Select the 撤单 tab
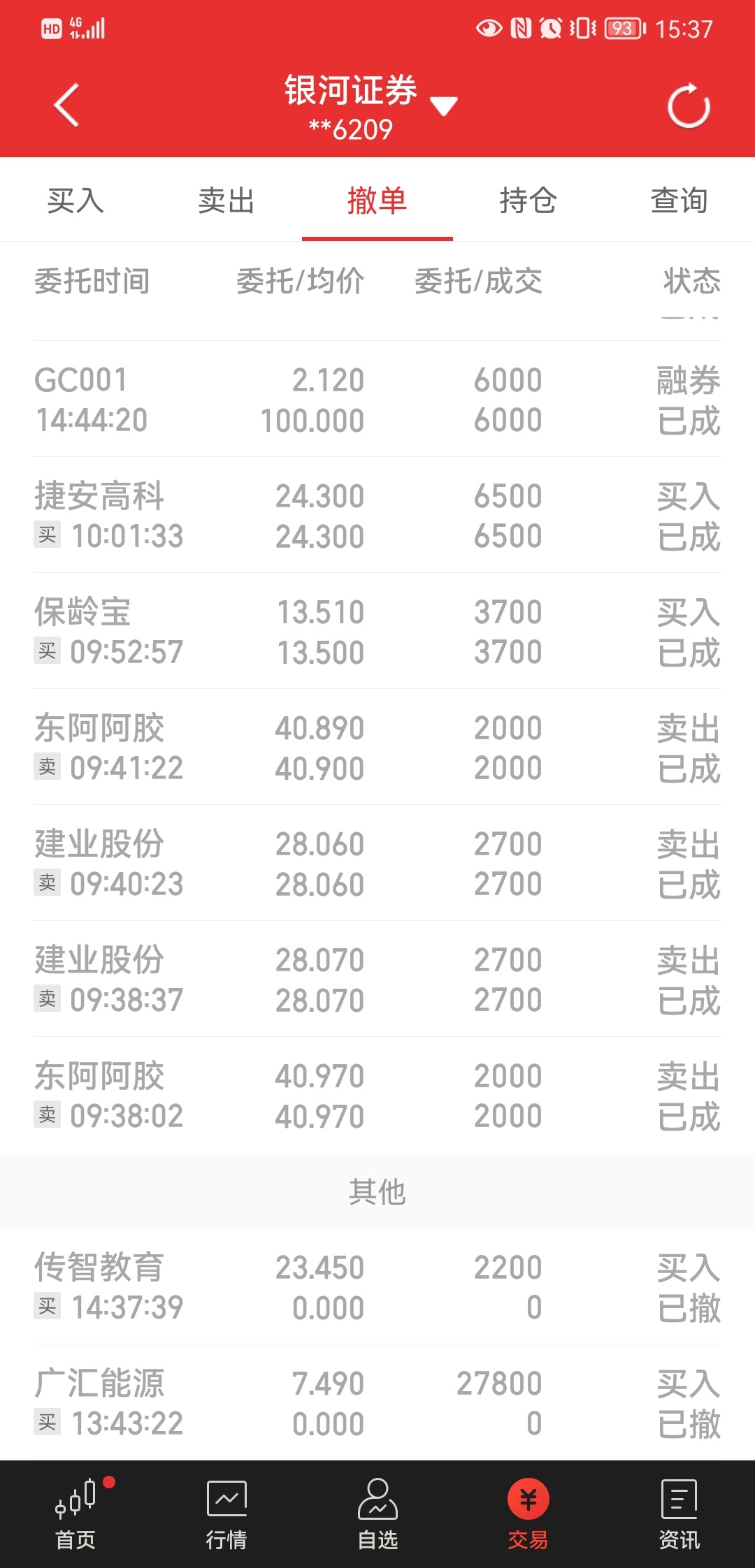Viewport: 755px width, 1568px height. [377, 201]
